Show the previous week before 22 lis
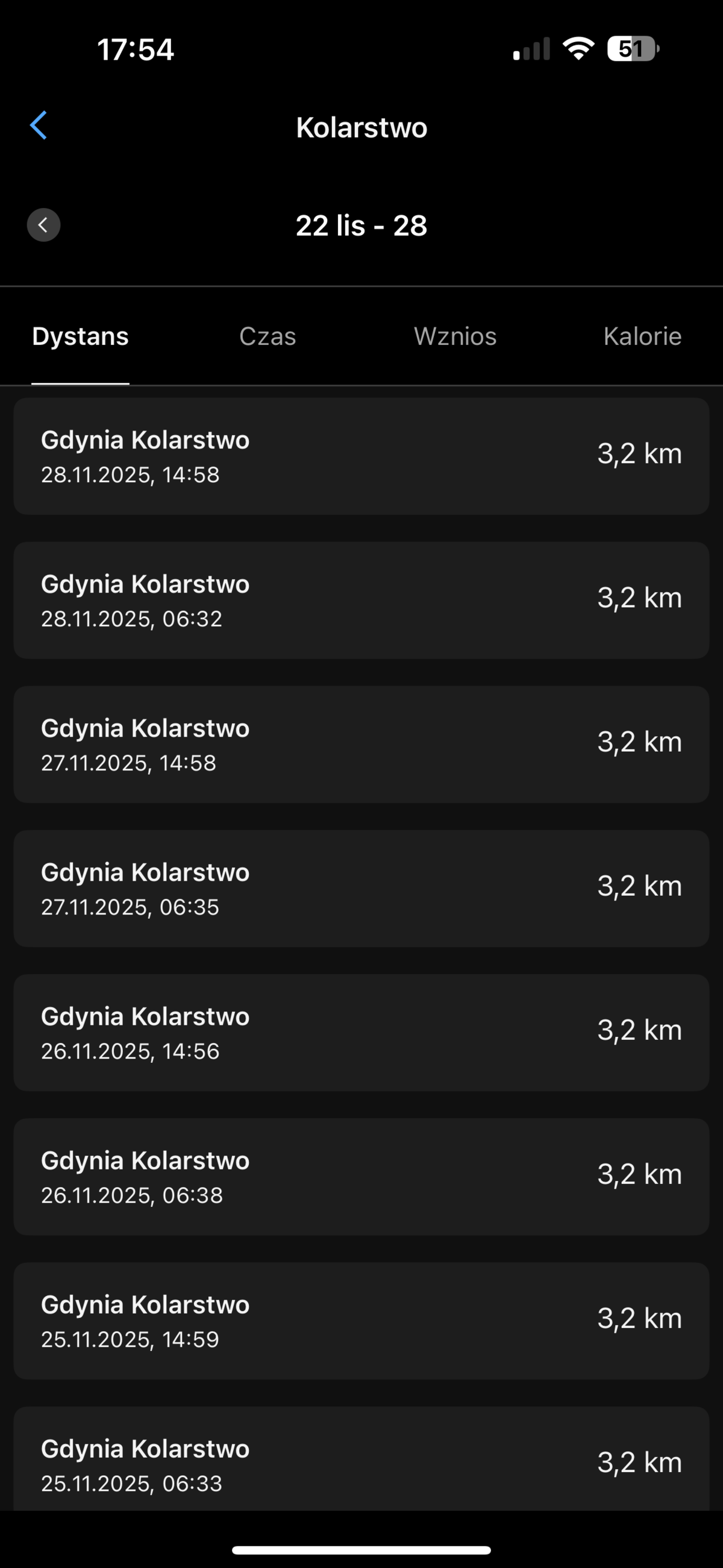The width and height of the screenshot is (723, 1568). (43, 225)
